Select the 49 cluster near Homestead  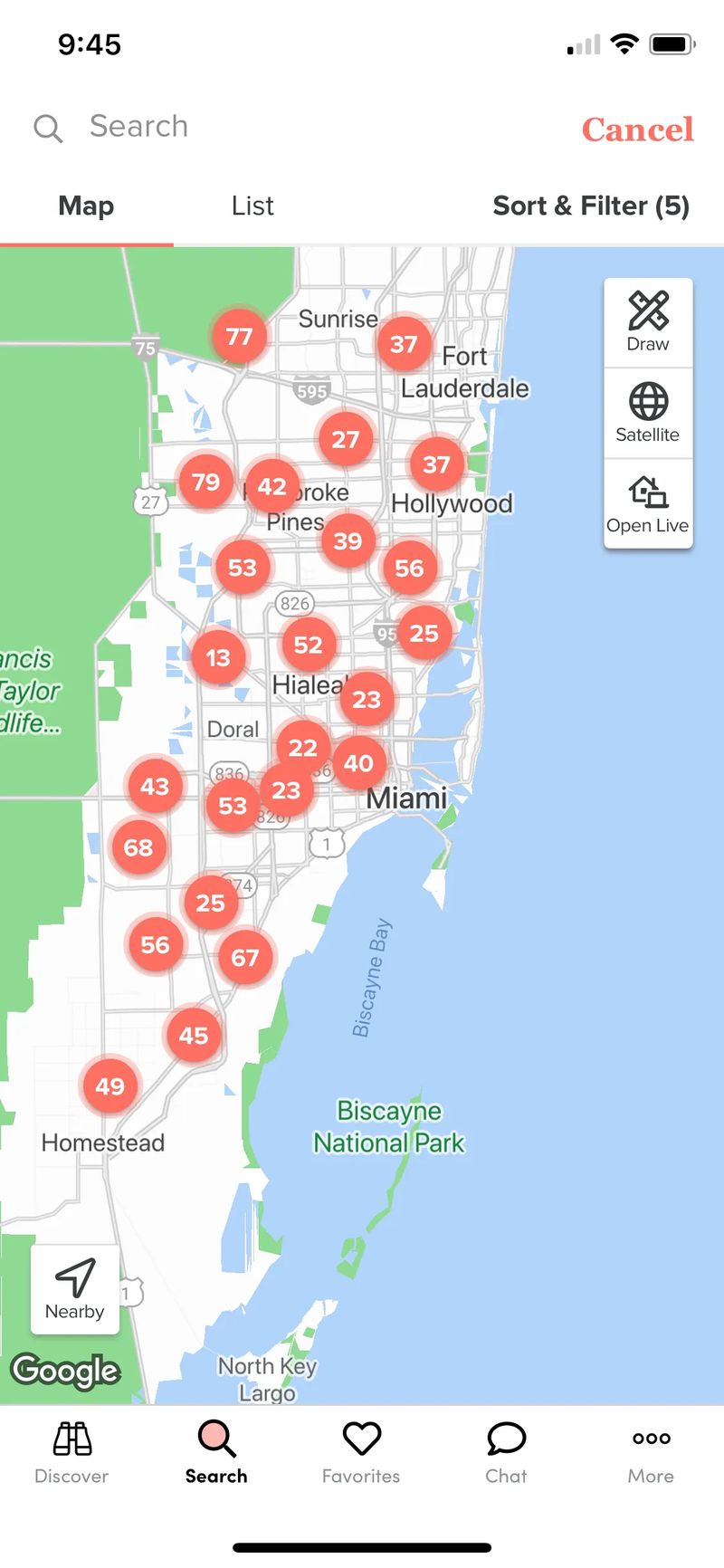tap(110, 1085)
